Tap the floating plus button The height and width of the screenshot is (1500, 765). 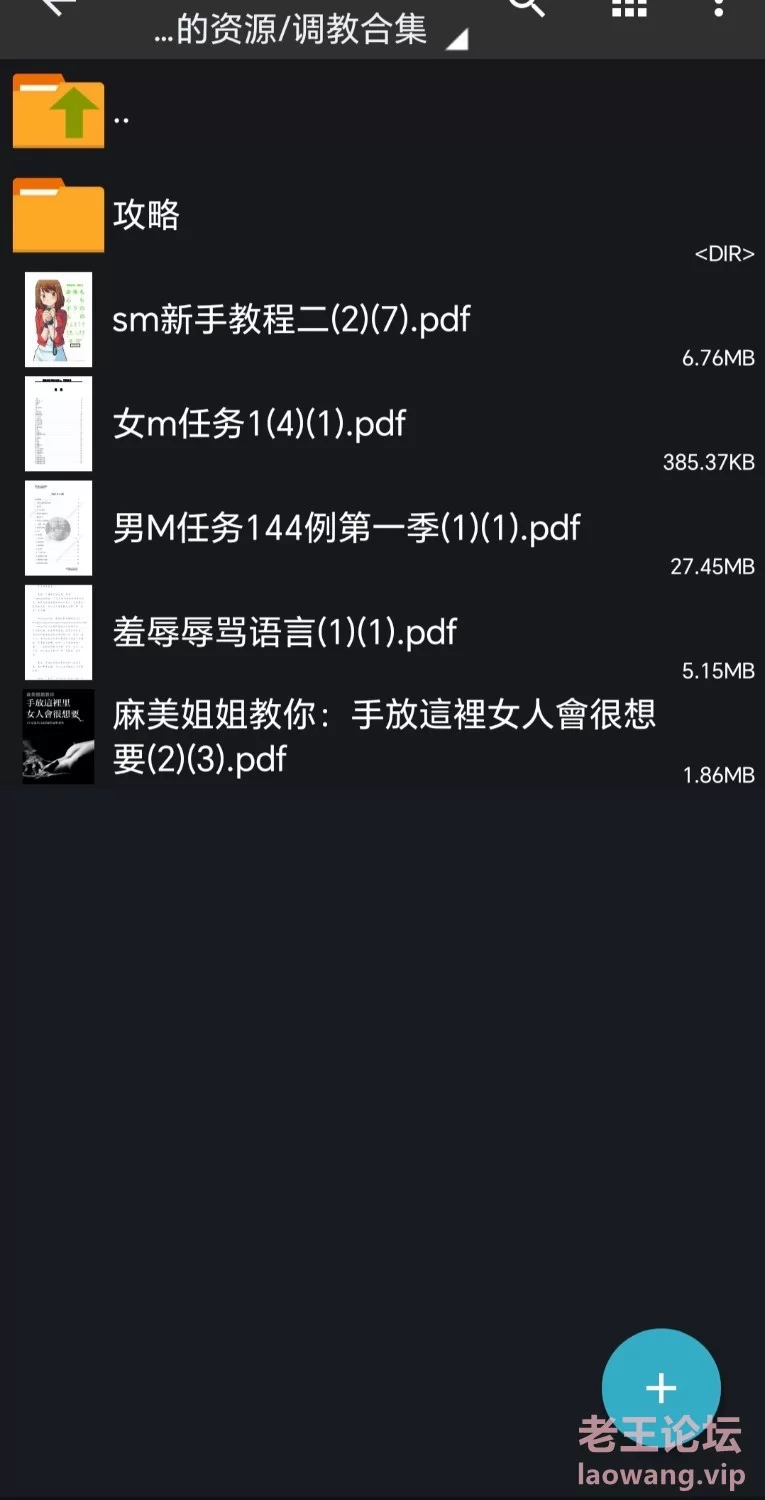pyautogui.click(x=660, y=1387)
